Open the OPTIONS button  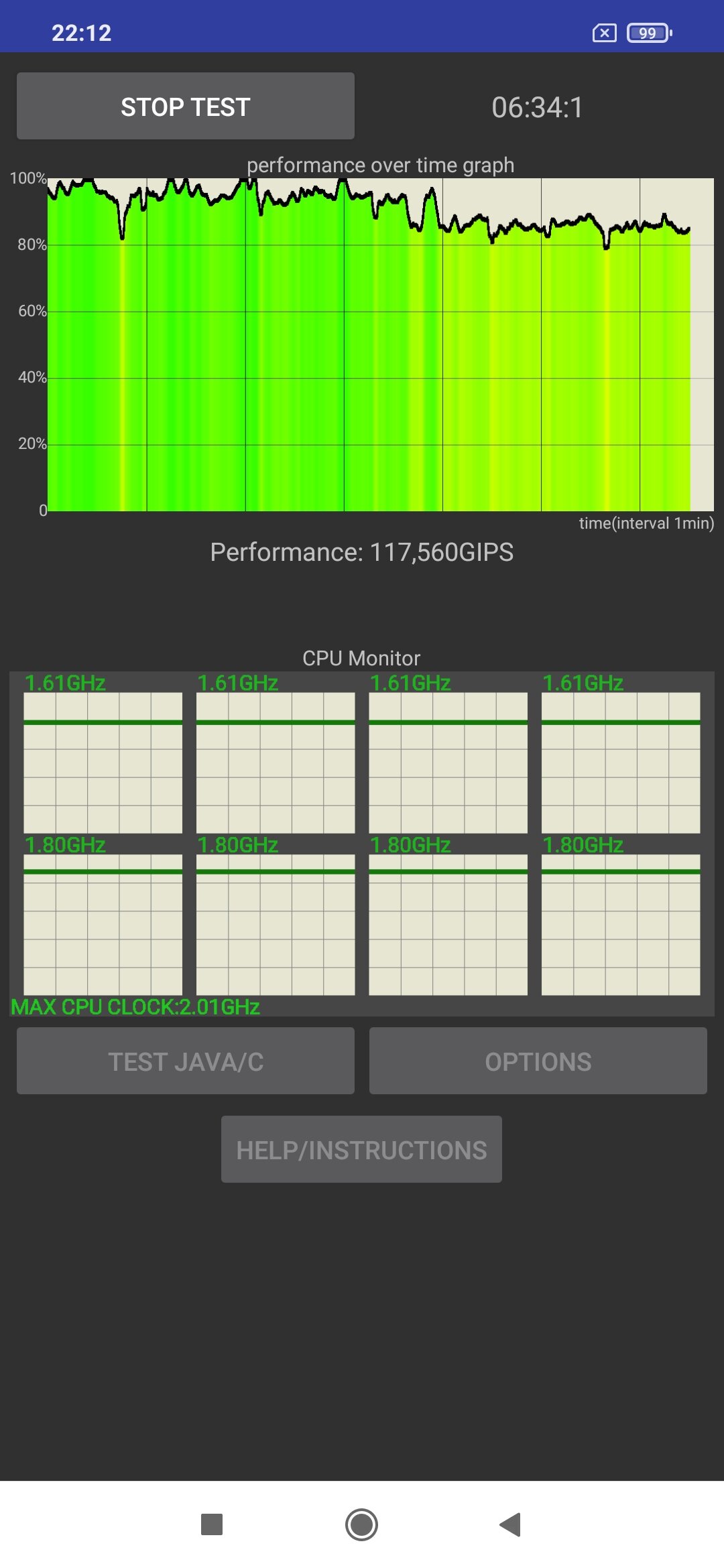(x=538, y=1061)
